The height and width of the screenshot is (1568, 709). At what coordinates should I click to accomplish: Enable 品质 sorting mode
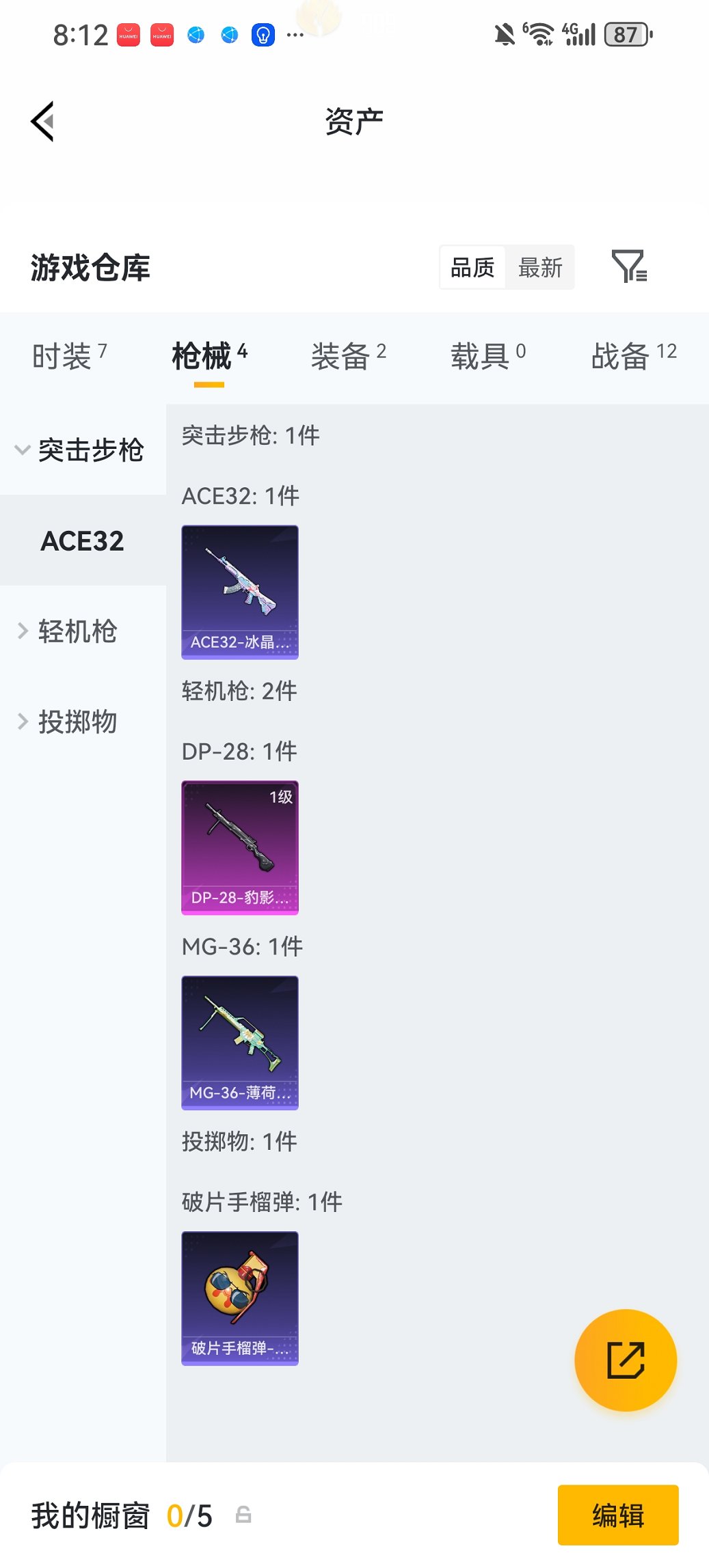coord(472,266)
